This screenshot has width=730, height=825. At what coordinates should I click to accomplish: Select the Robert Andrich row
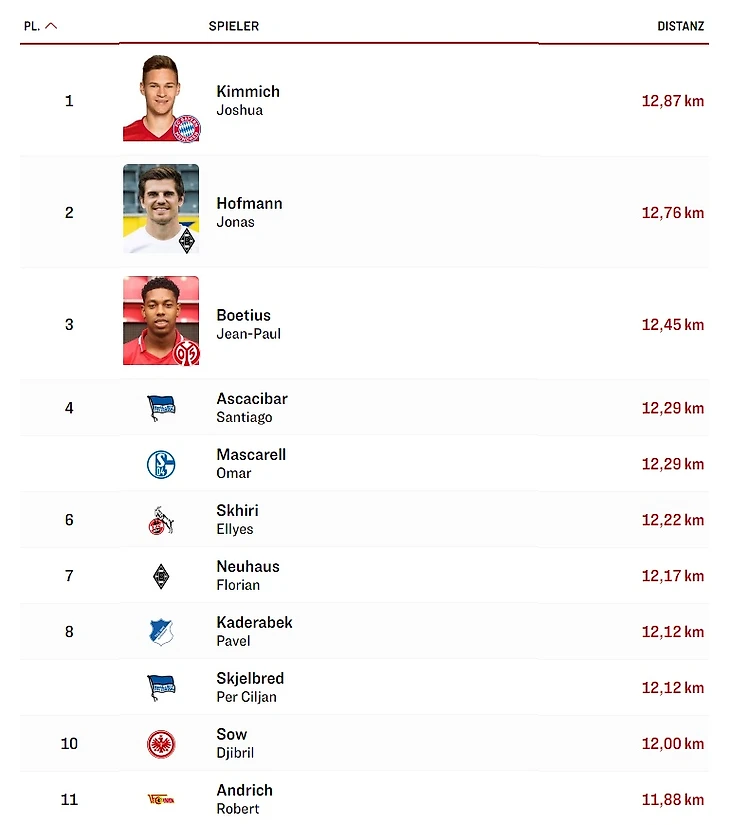[244, 798]
